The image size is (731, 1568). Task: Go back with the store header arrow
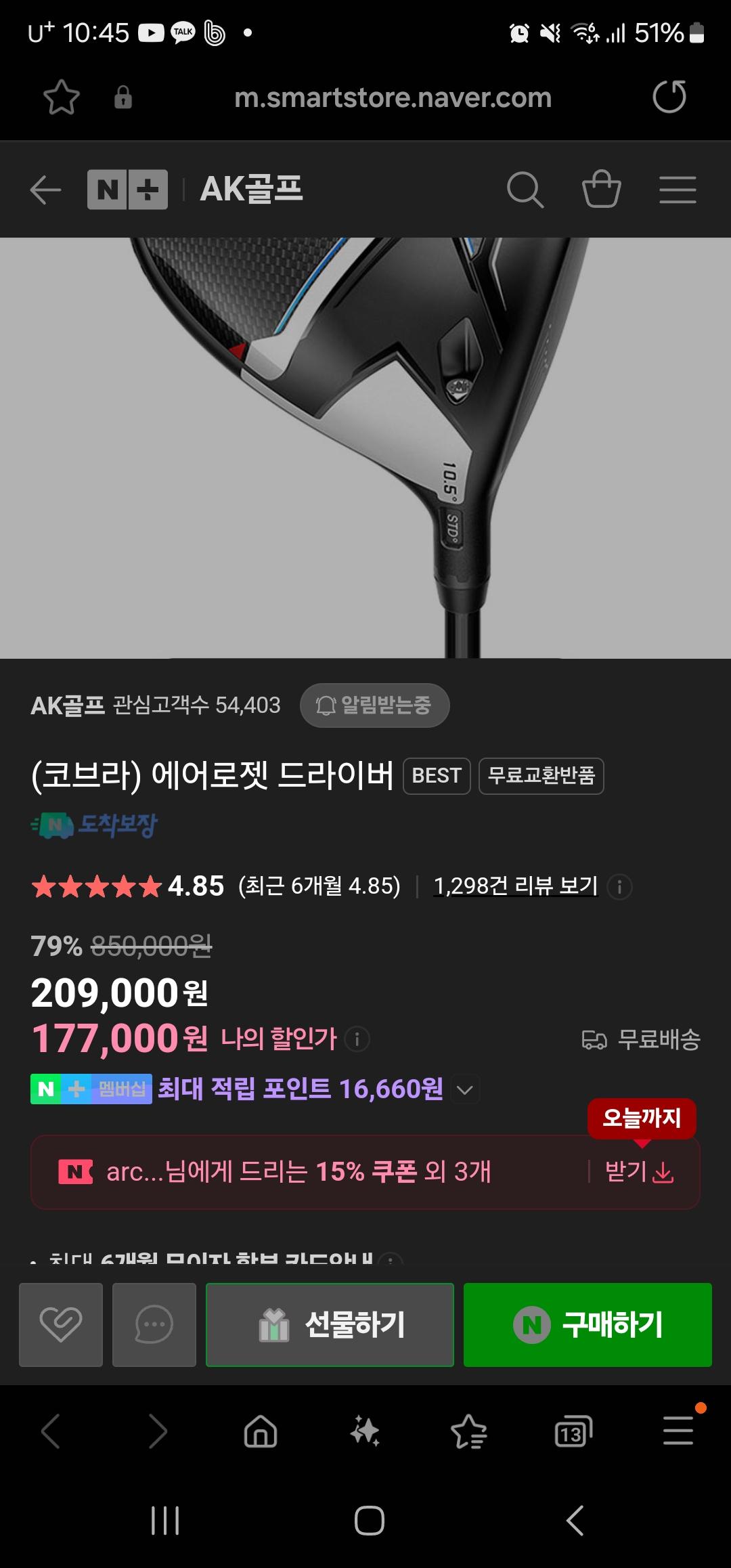[46, 190]
